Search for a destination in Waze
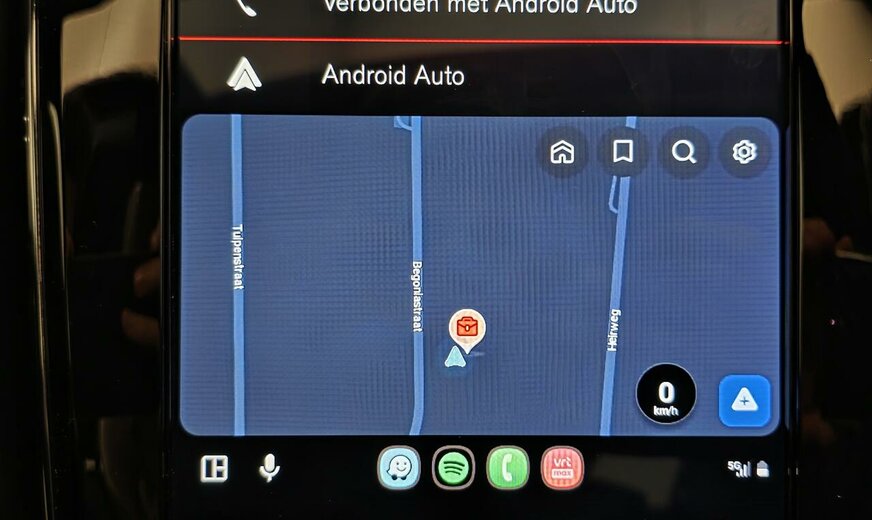Viewport: 872px width, 520px height. click(x=684, y=152)
